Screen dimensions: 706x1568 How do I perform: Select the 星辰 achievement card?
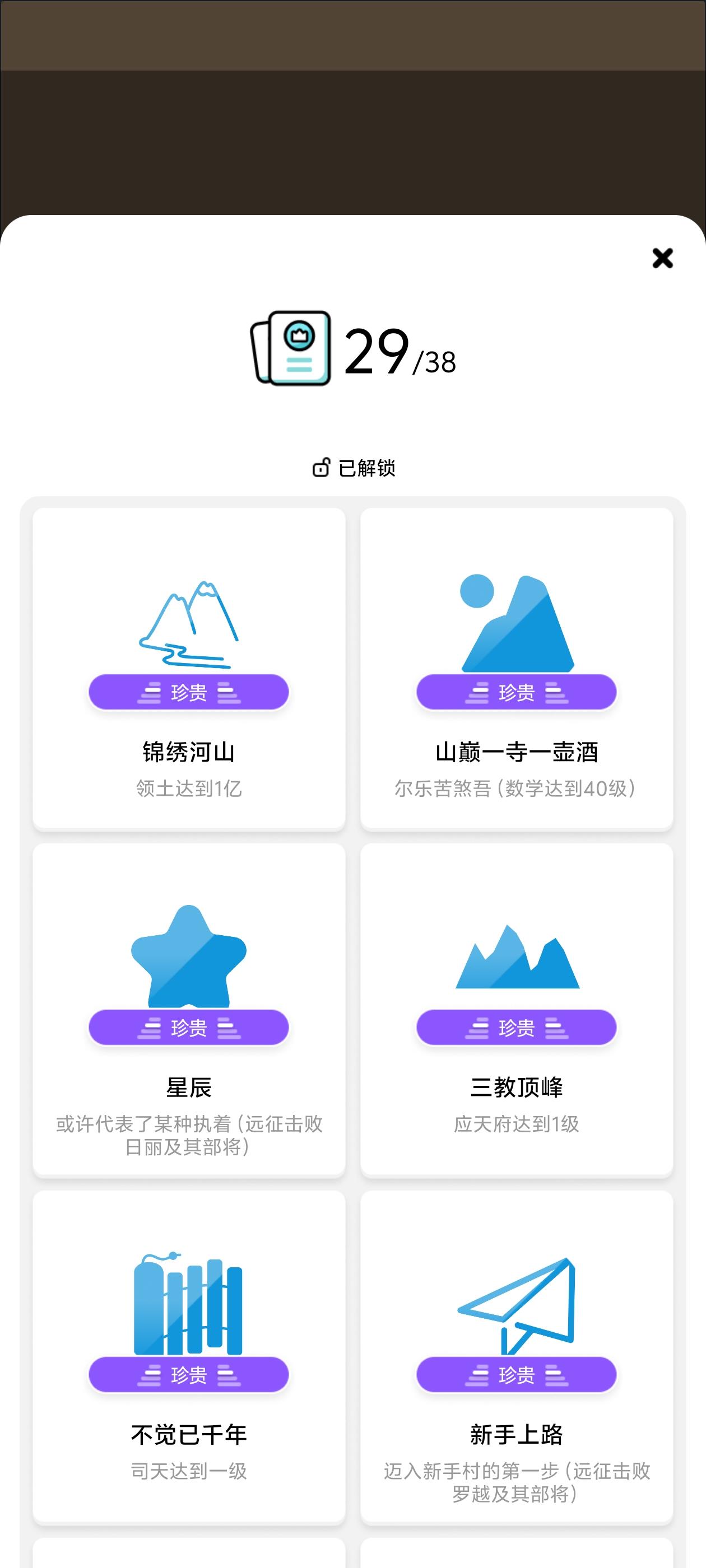189,1010
